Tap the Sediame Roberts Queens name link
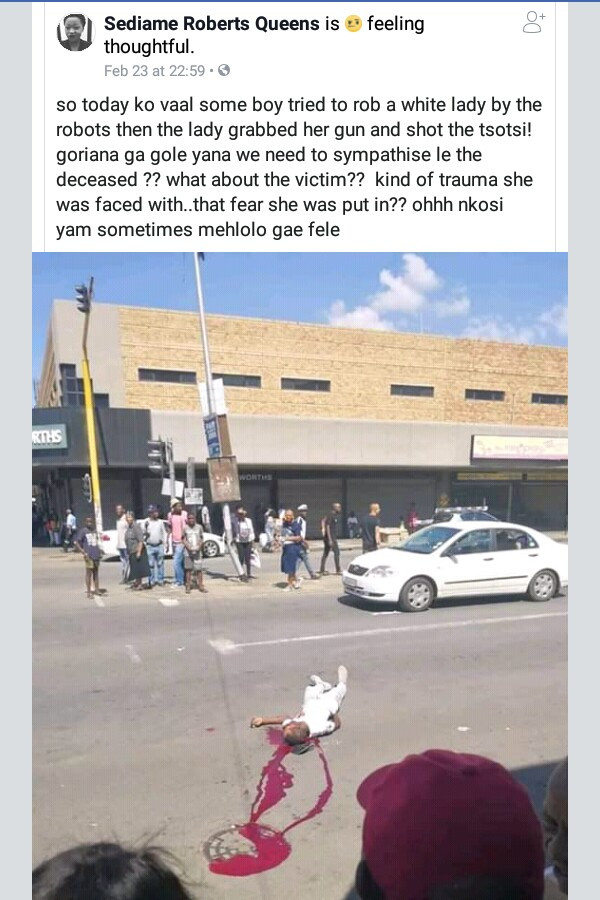The width and height of the screenshot is (600, 900). [x=211, y=25]
